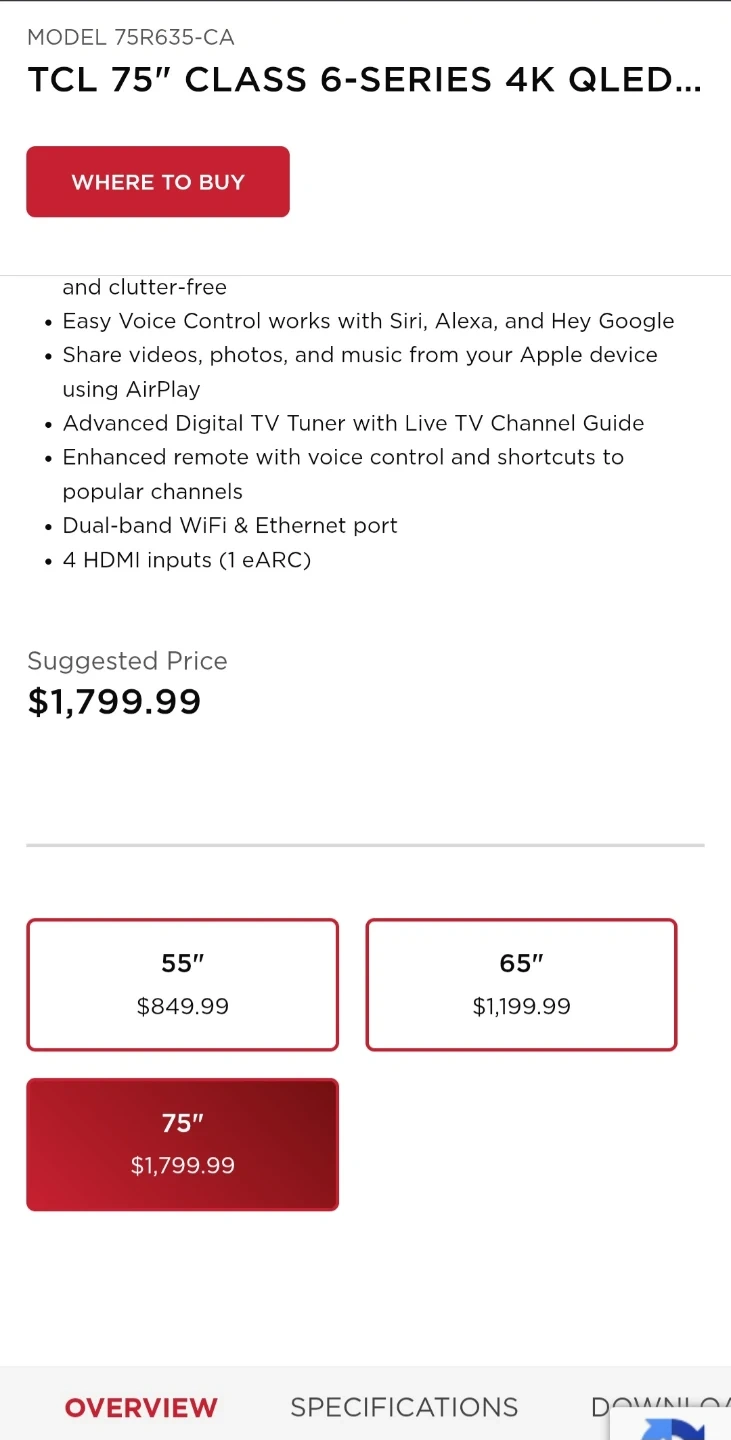Switch to the Overview tab
731x1440 pixels.
pos(141,1407)
